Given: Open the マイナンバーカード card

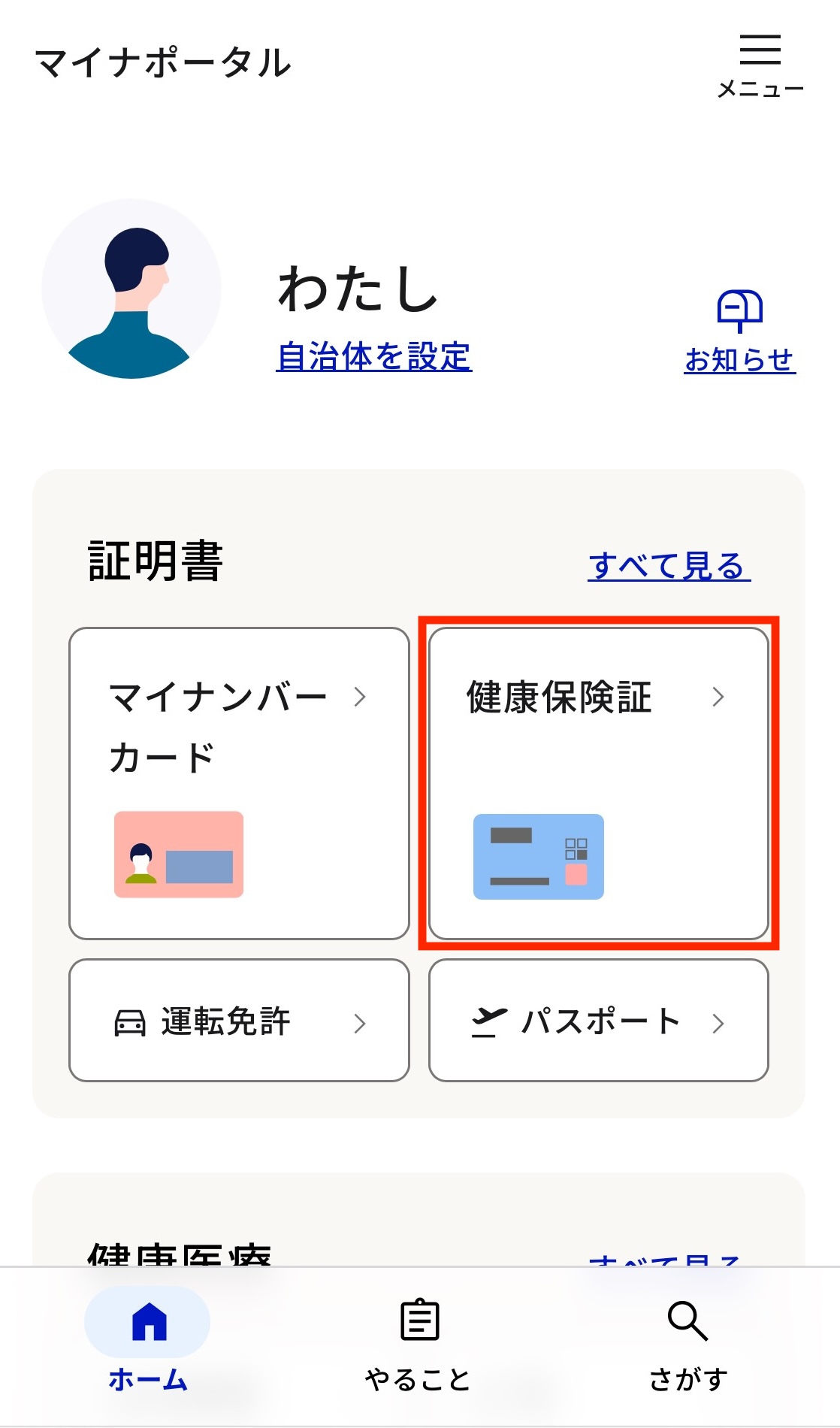Looking at the screenshot, I should 239,783.
